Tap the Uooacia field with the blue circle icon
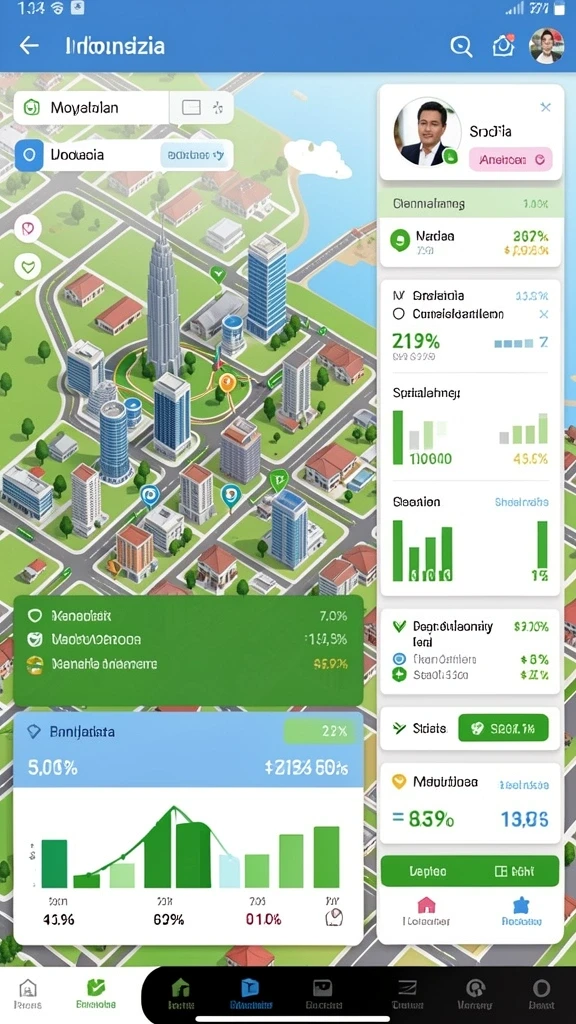This screenshot has height=1024, width=576. pyautogui.click(x=123, y=155)
